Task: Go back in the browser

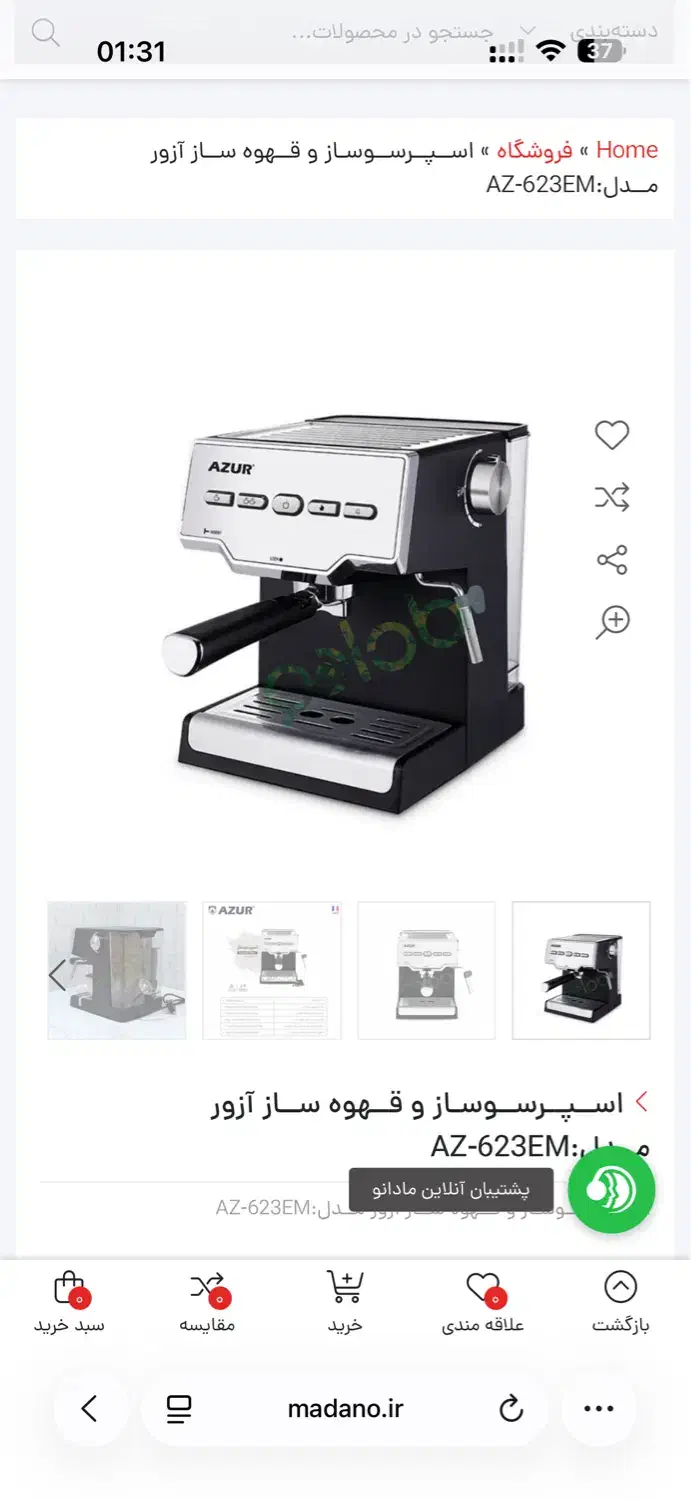Action: pos(89,1409)
